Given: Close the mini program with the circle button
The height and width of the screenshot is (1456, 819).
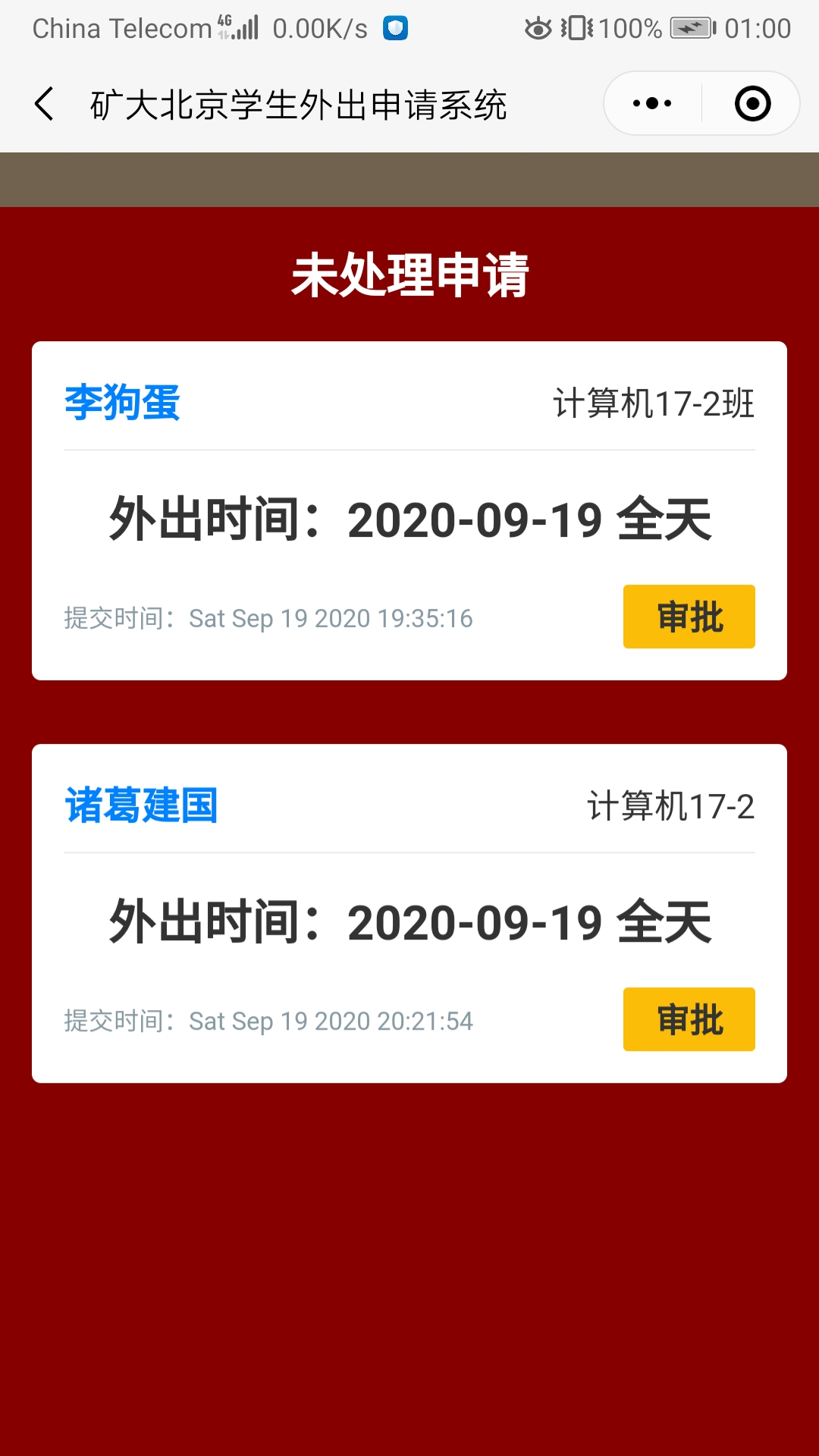Looking at the screenshot, I should point(752,104).
